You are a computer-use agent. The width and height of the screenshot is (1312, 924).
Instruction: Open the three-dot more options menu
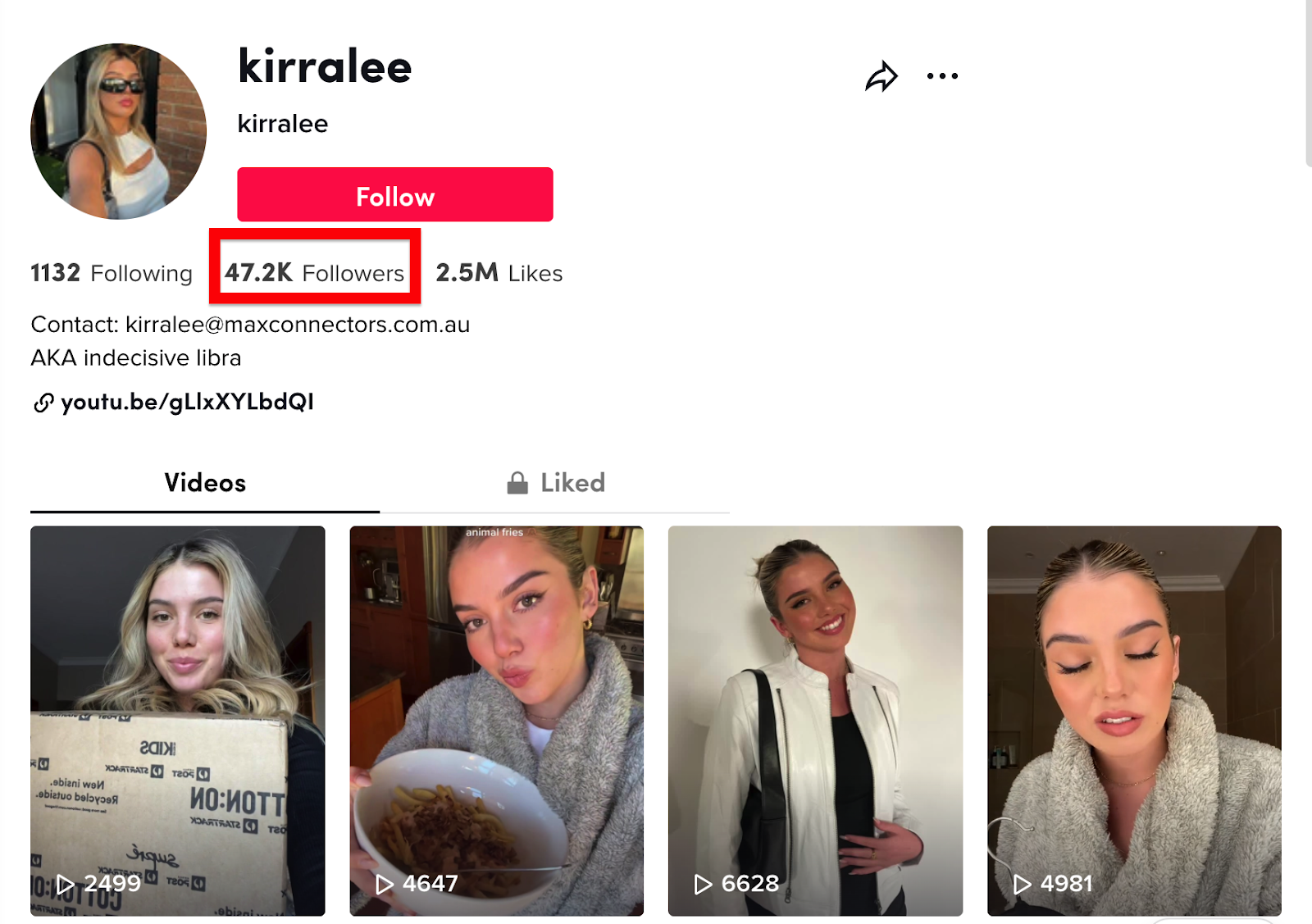pyautogui.click(x=942, y=76)
